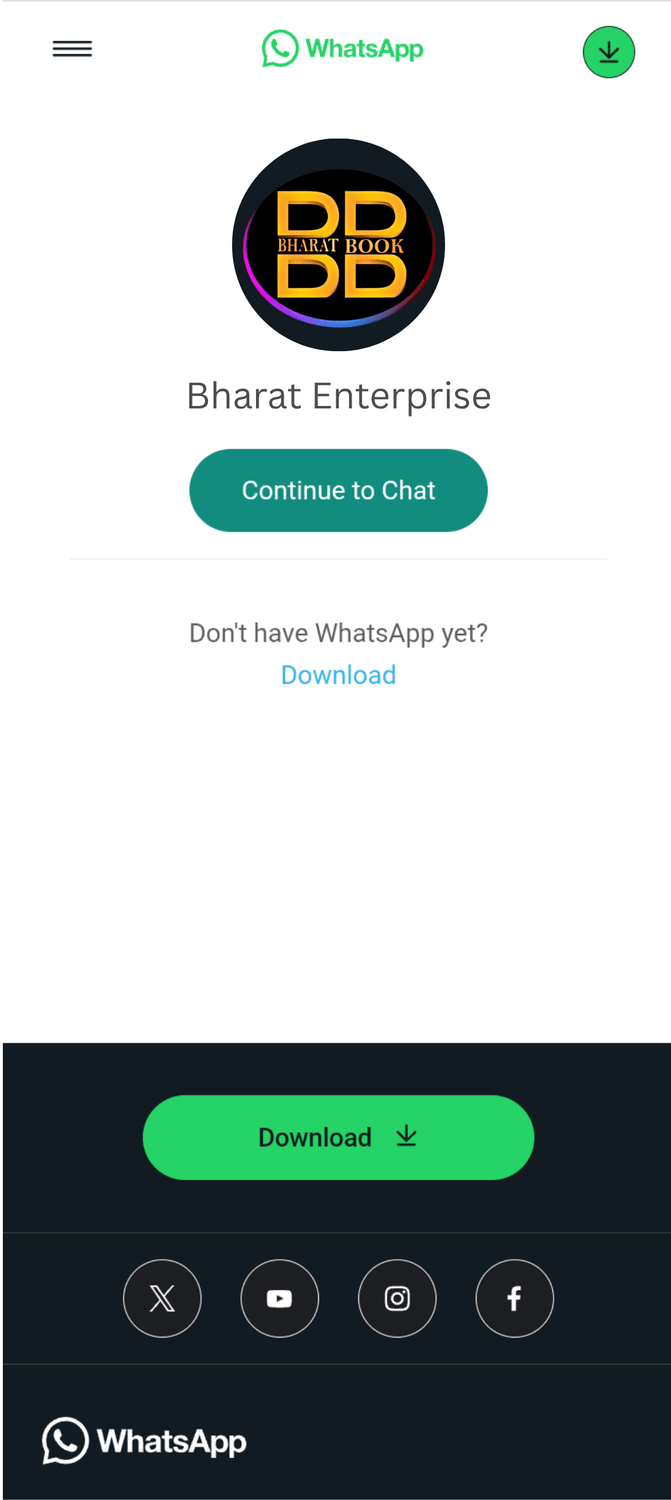The image size is (671, 1500).
Task: Open the hamburger menu
Action: [72, 49]
